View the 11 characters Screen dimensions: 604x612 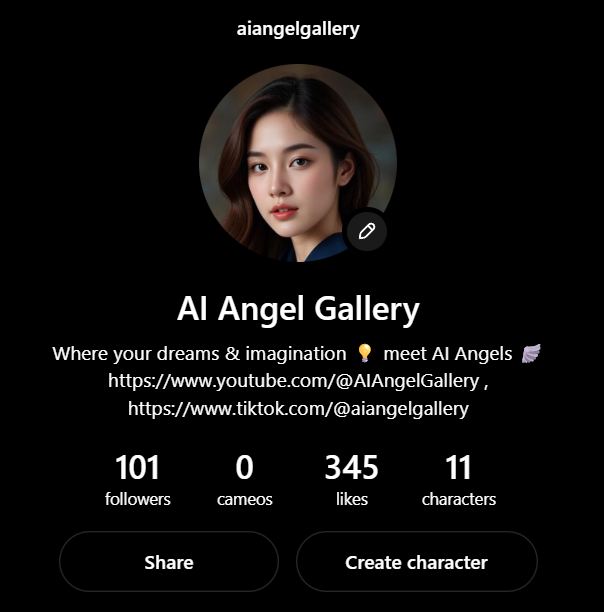pyautogui.click(x=458, y=480)
